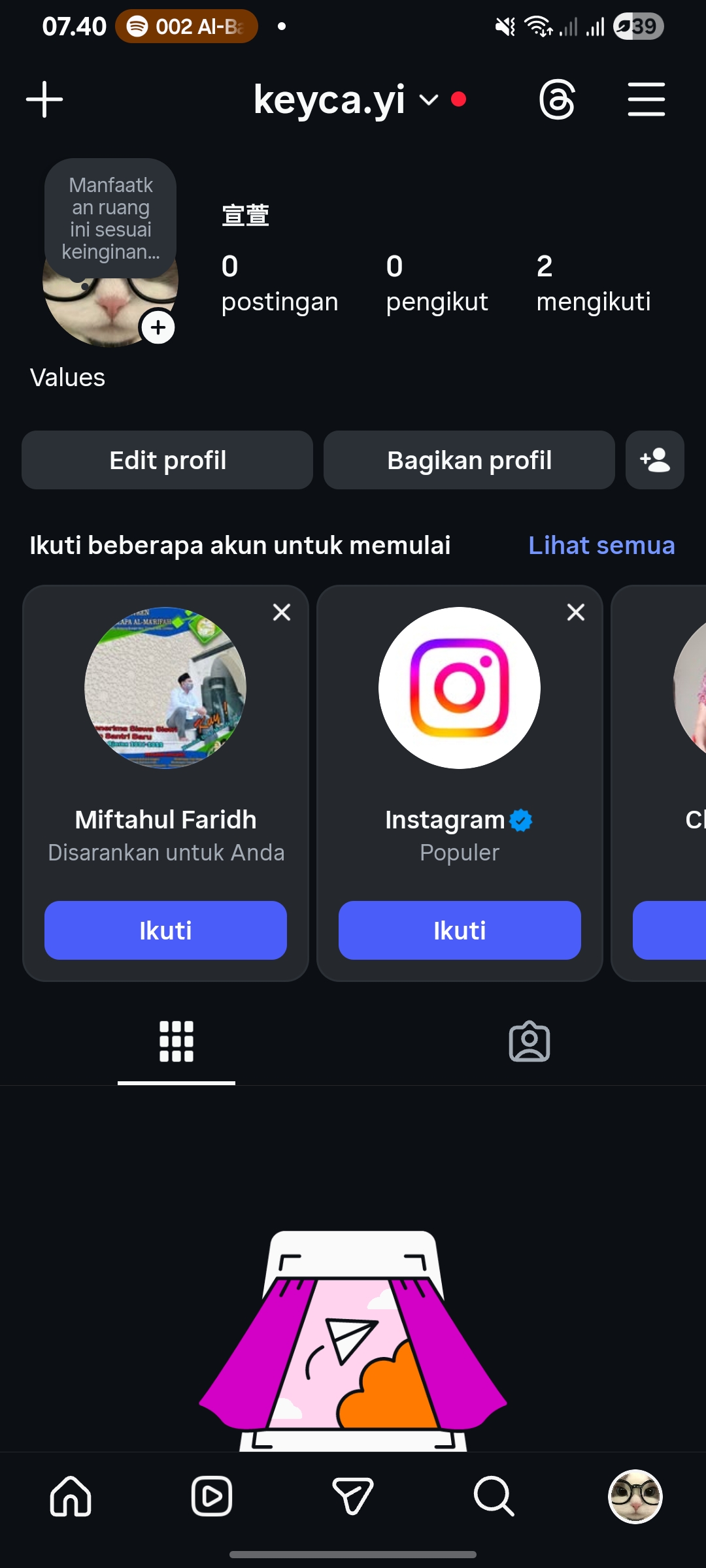Screen dimensions: 706x1568
Task: Open the hamburger menu
Action: [646, 99]
